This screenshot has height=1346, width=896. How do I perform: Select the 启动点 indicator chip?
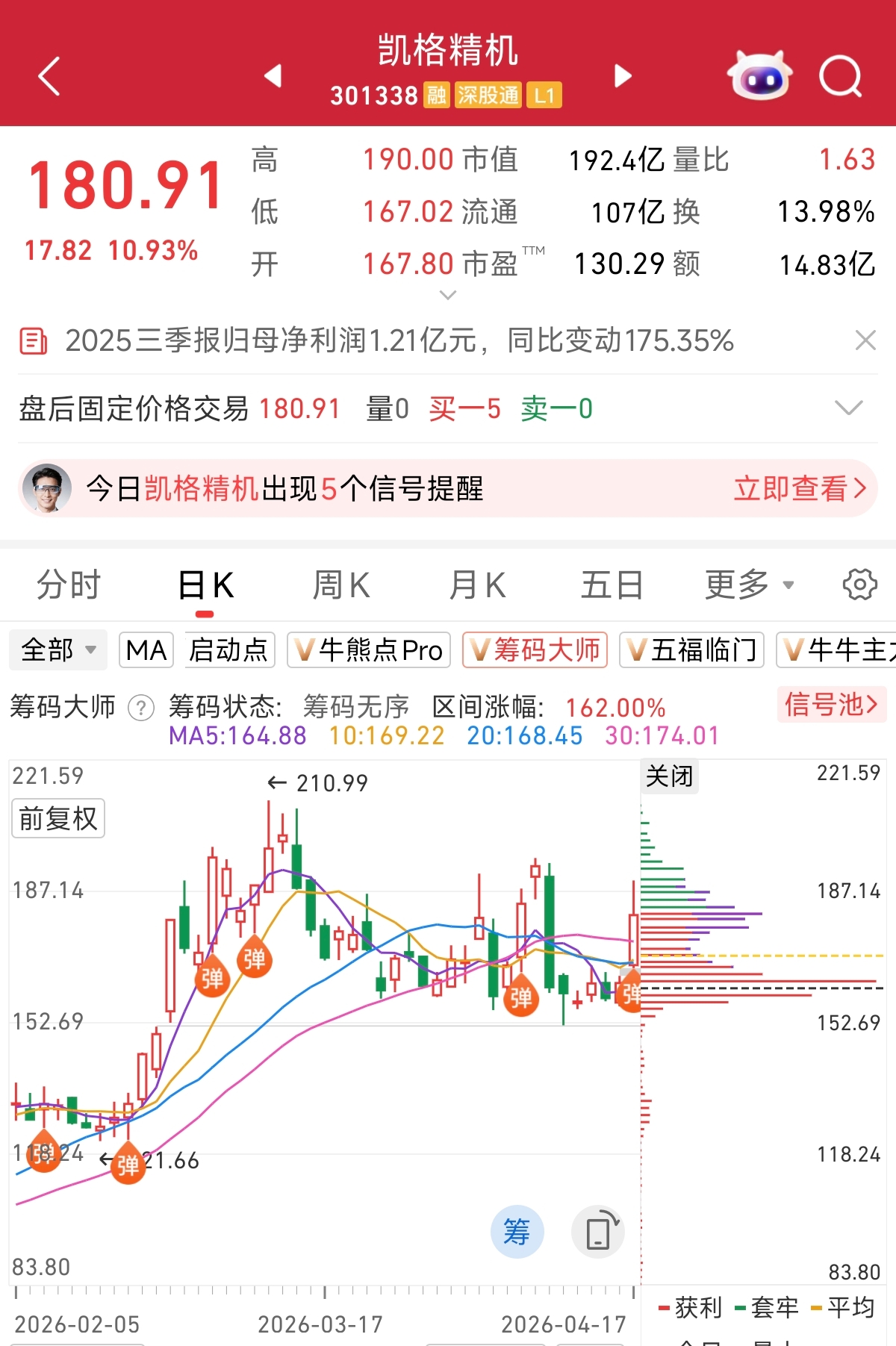[228, 650]
